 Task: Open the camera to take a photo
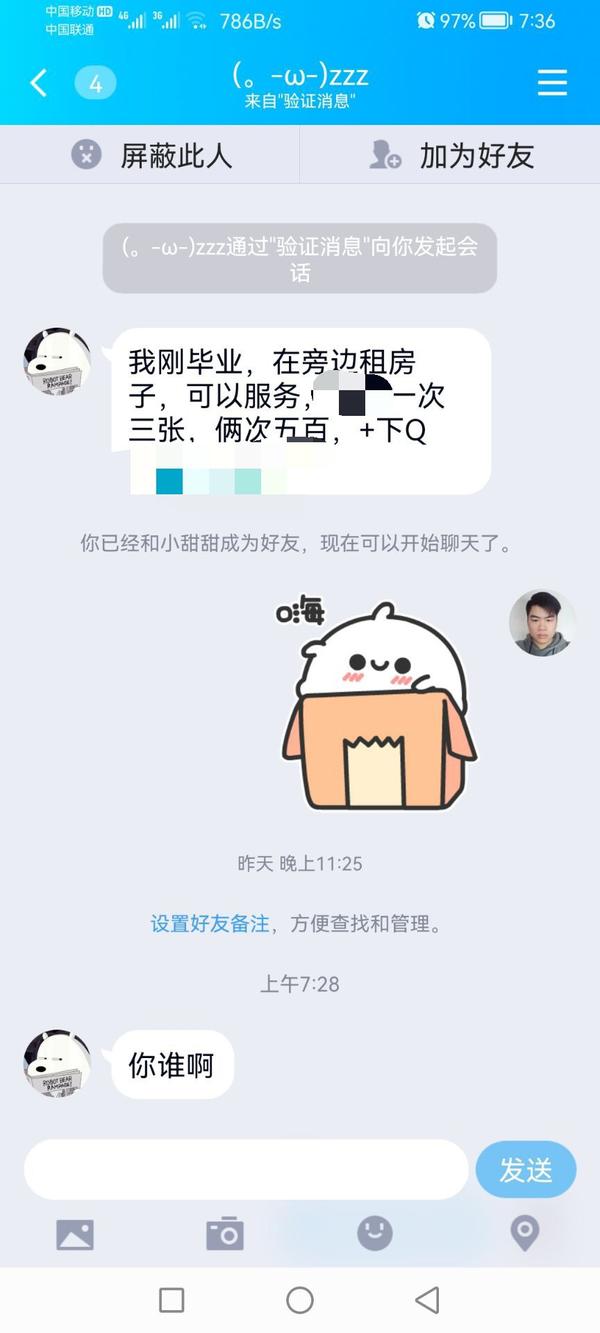tap(225, 1235)
